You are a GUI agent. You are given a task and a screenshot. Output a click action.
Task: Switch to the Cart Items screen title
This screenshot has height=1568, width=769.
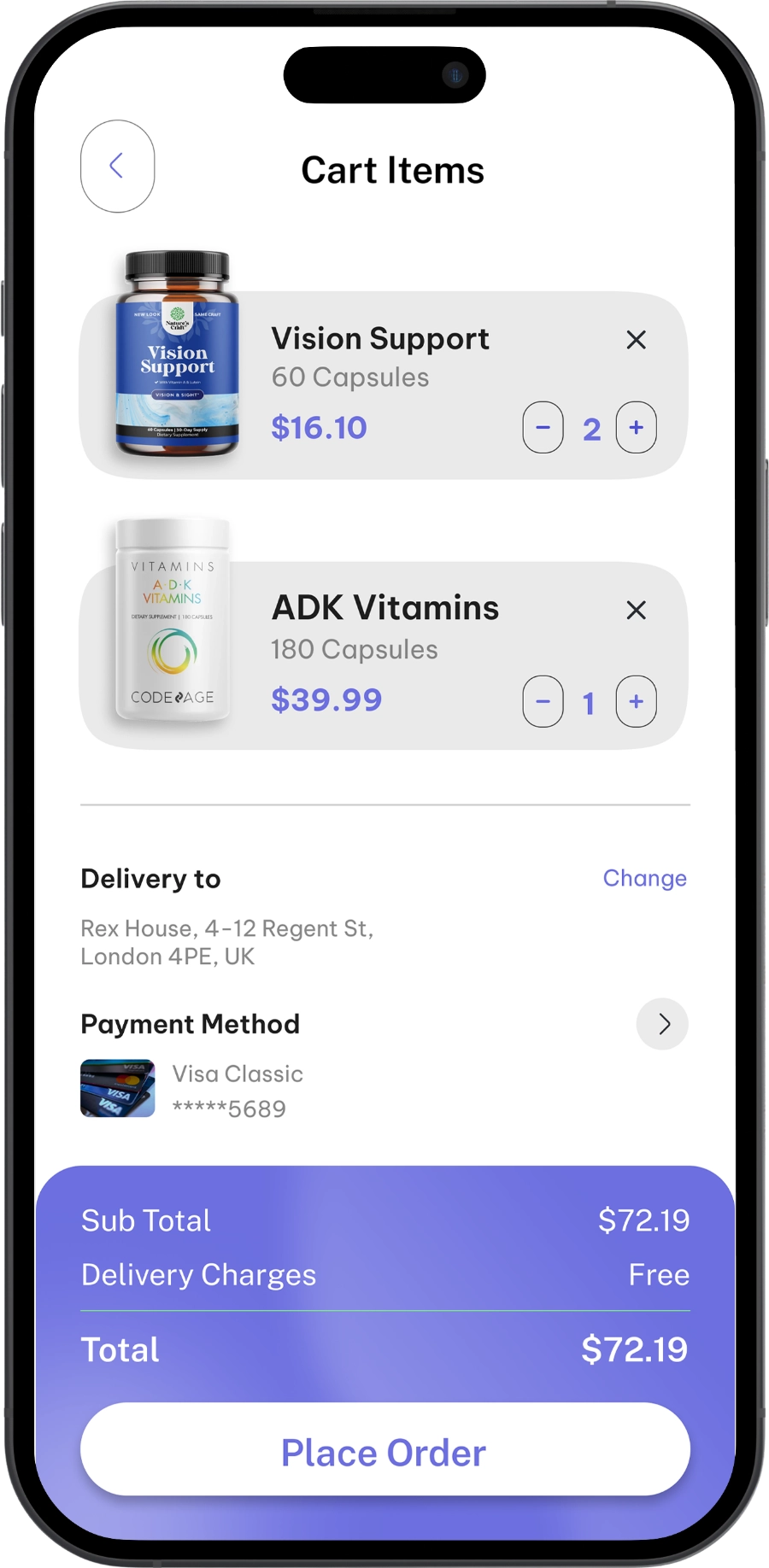coord(392,170)
